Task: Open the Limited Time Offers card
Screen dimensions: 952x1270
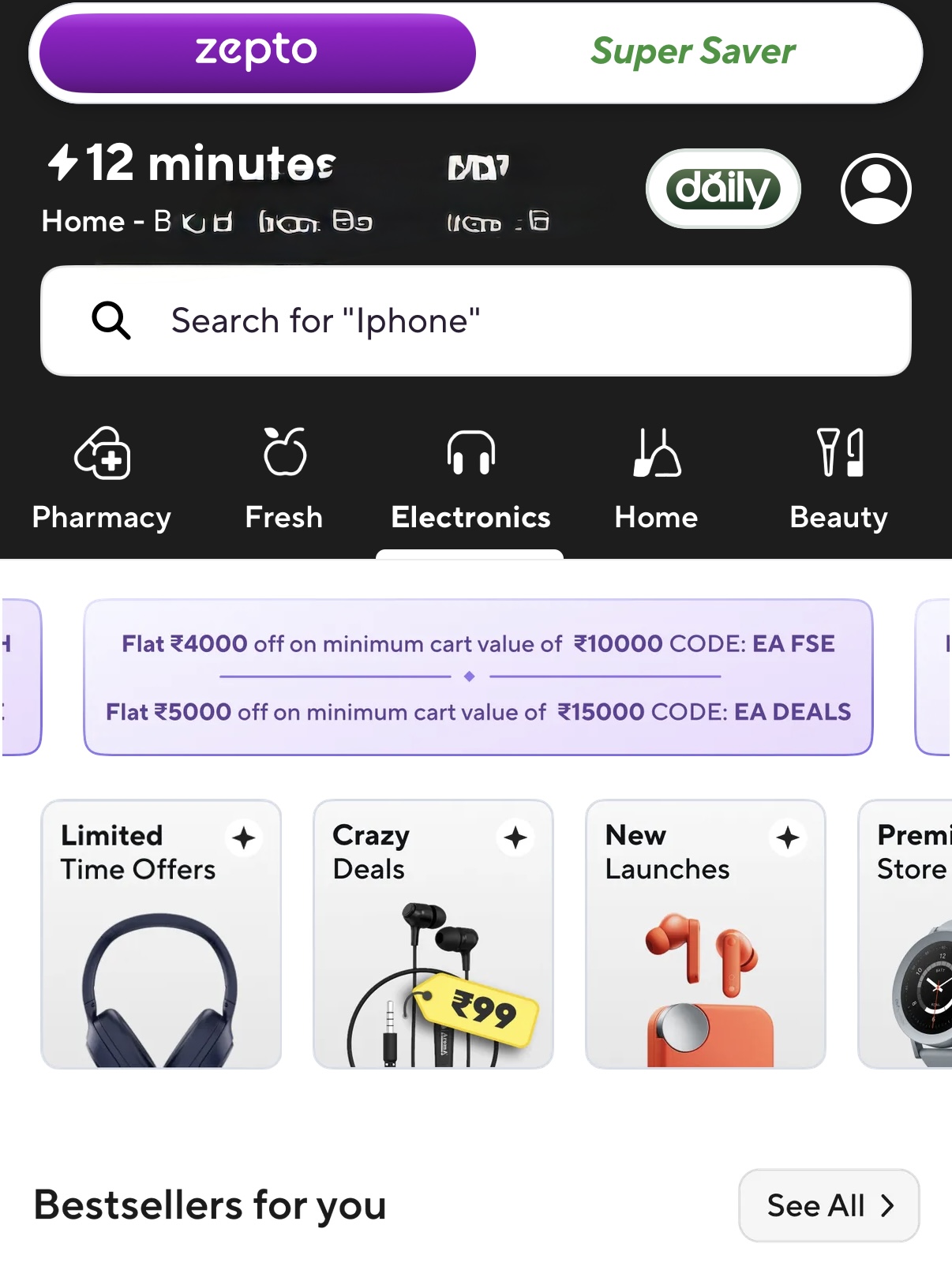Action: (161, 935)
